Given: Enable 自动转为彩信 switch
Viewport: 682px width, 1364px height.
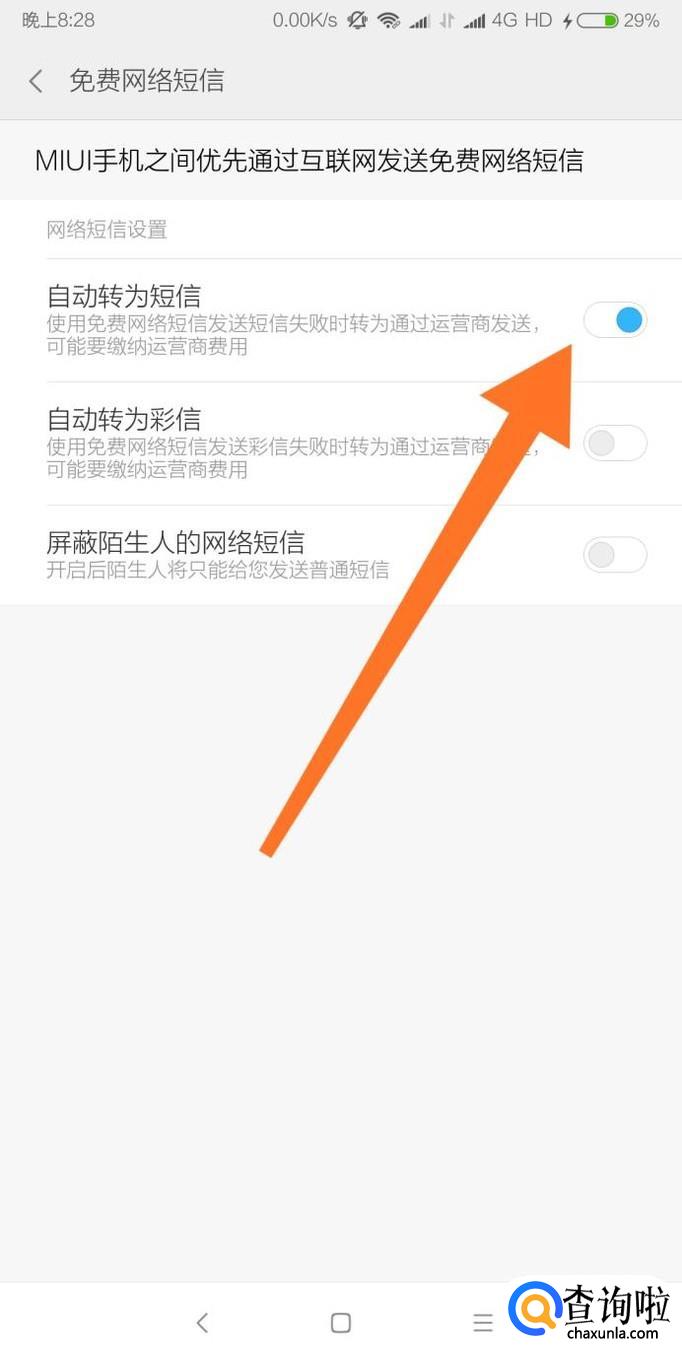Looking at the screenshot, I should [615, 443].
